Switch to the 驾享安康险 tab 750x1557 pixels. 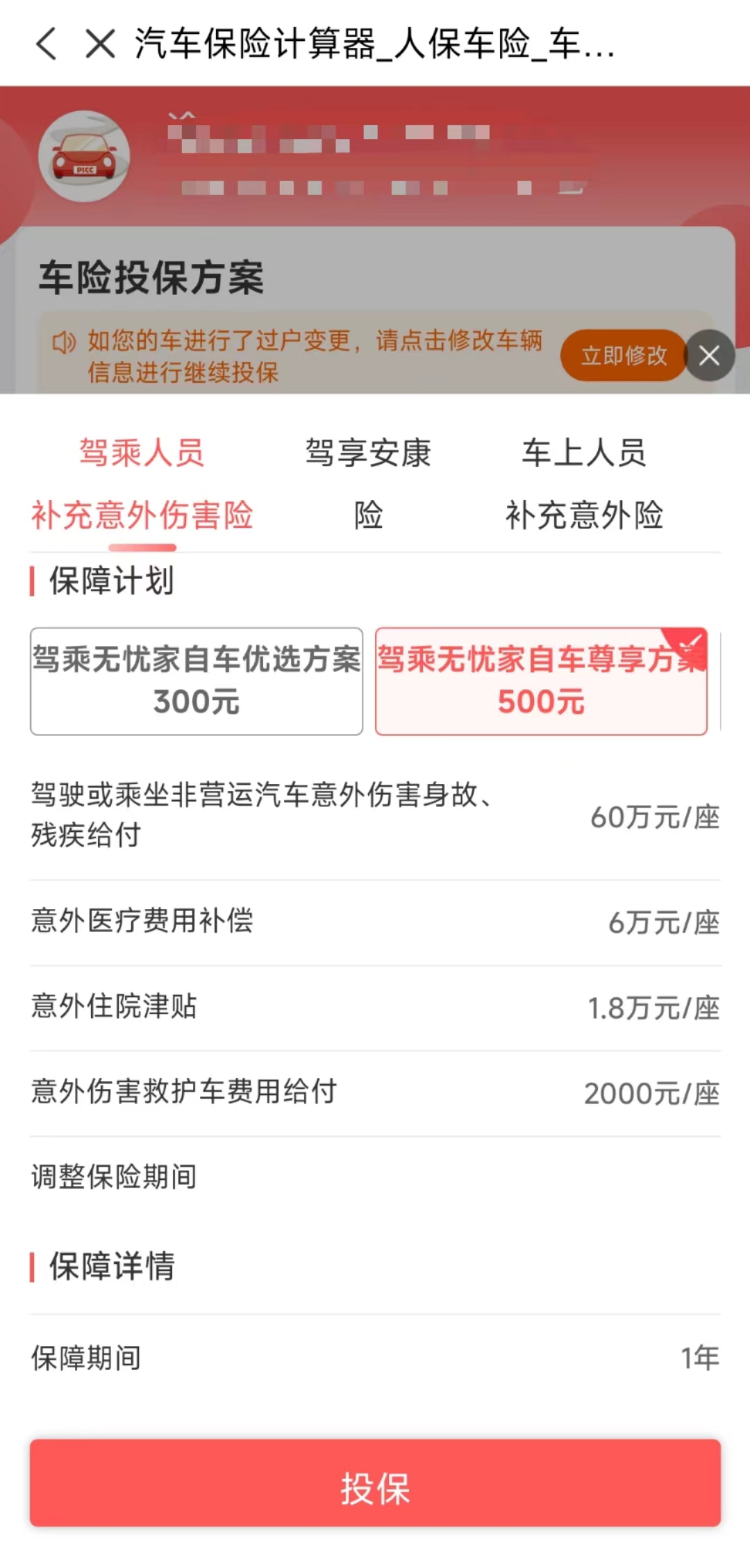click(x=368, y=484)
